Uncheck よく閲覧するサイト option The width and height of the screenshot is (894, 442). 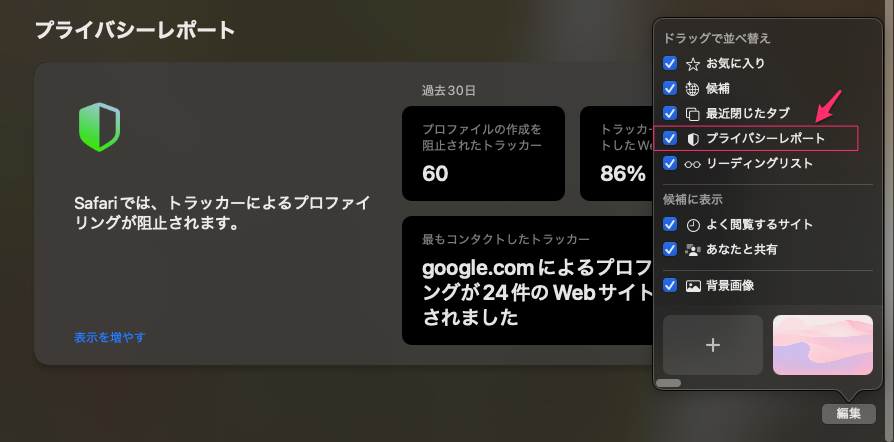(x=671, y=224)
